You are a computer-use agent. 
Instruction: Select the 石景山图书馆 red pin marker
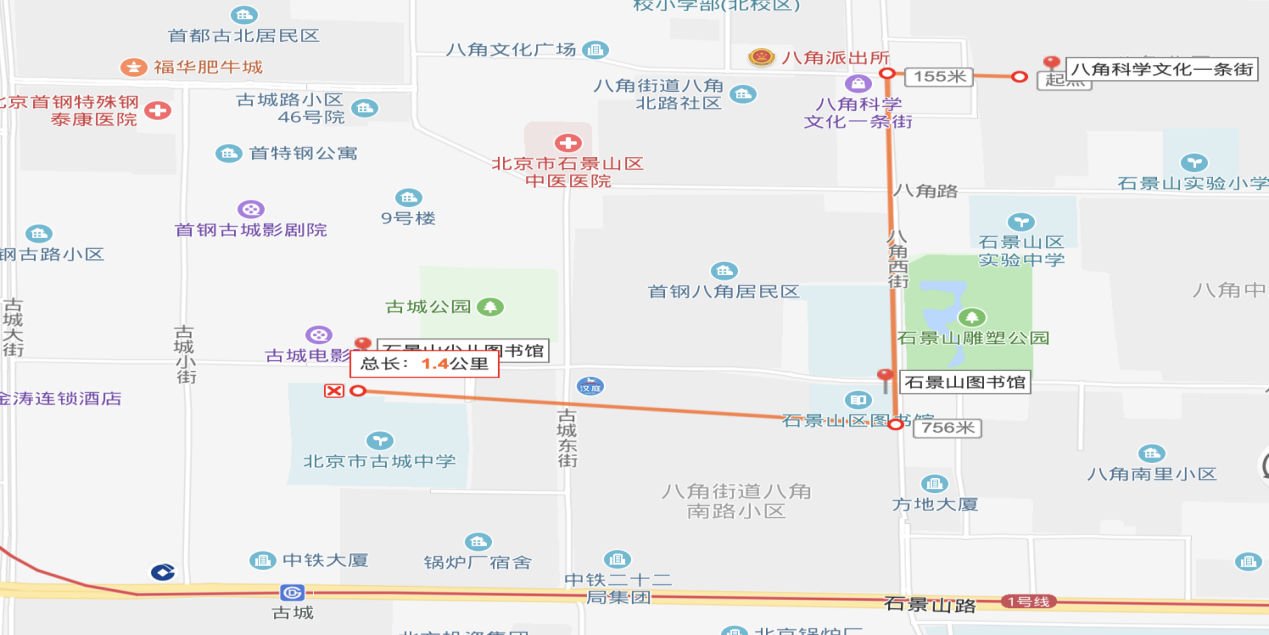coord(884,377)
